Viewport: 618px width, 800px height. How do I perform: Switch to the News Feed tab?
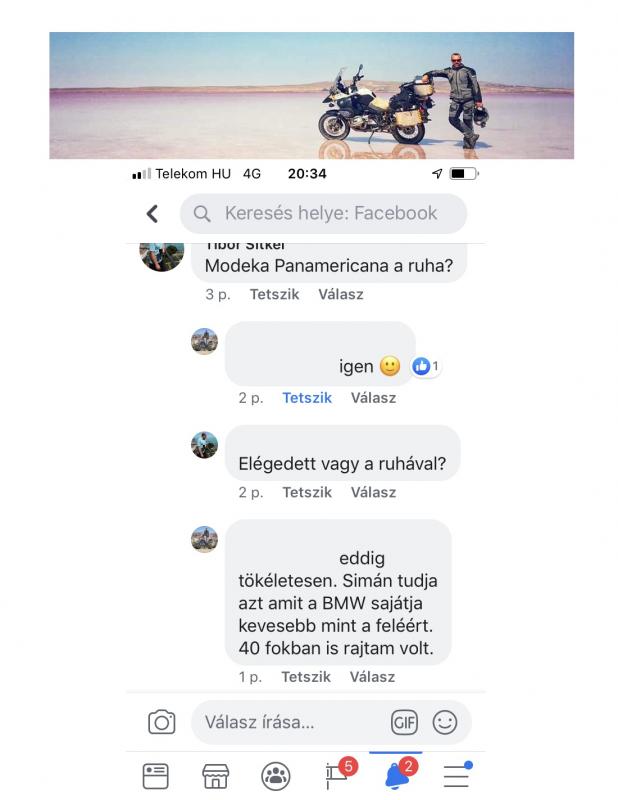156,776
